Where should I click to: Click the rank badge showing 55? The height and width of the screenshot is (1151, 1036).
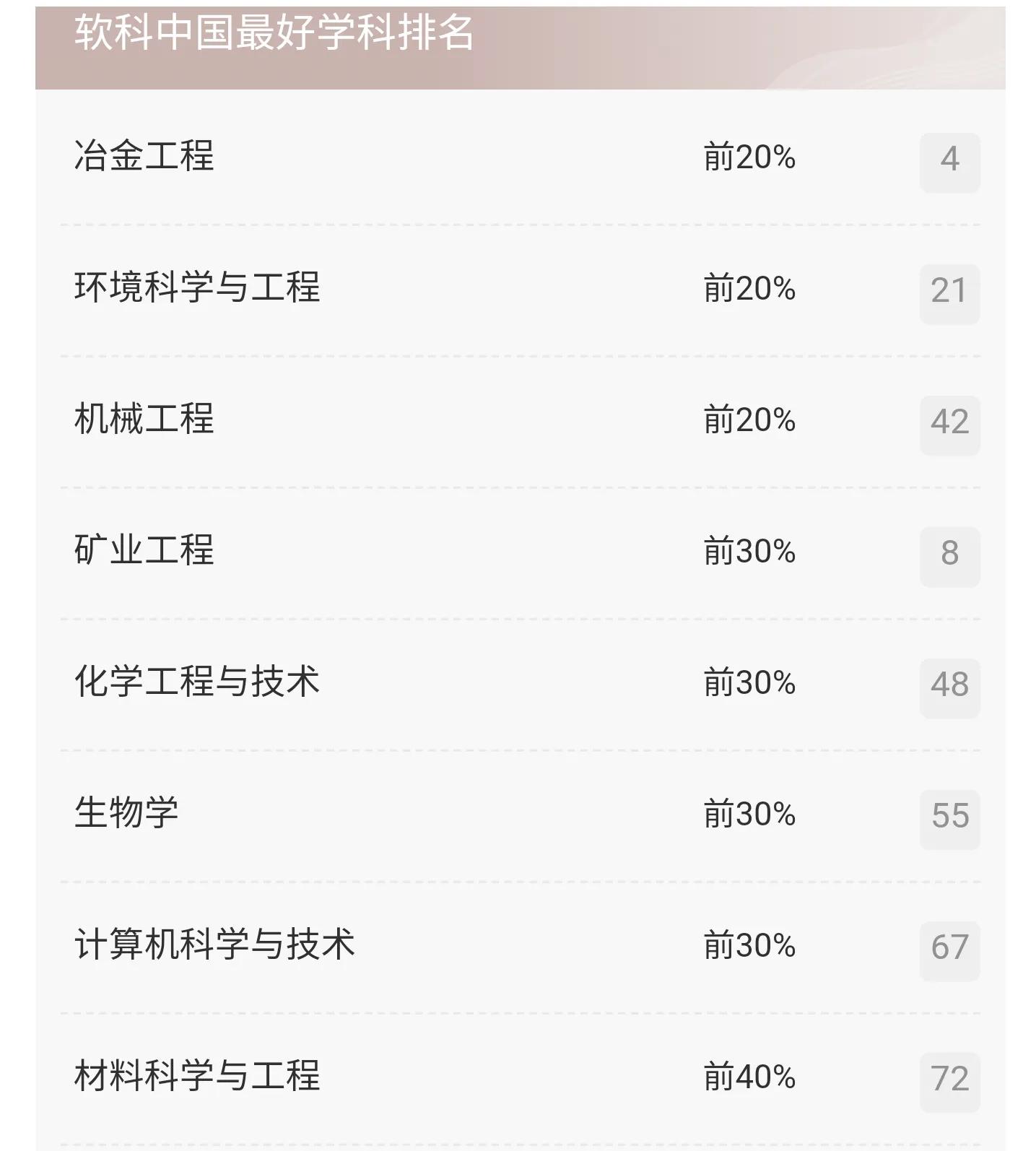pyautogui.click(x=951, y=817)
